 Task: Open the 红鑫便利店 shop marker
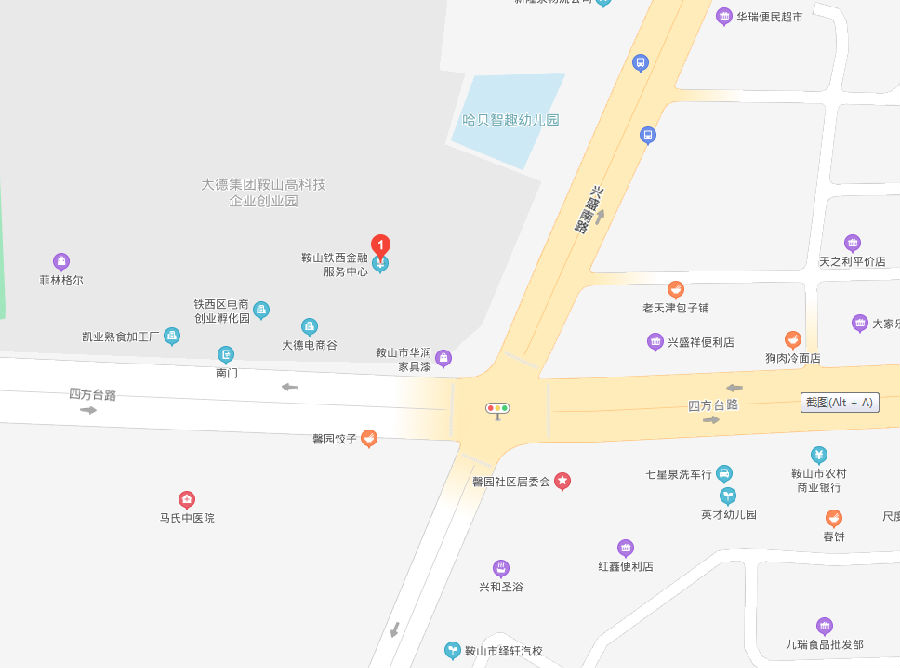[x=625, y=548]
